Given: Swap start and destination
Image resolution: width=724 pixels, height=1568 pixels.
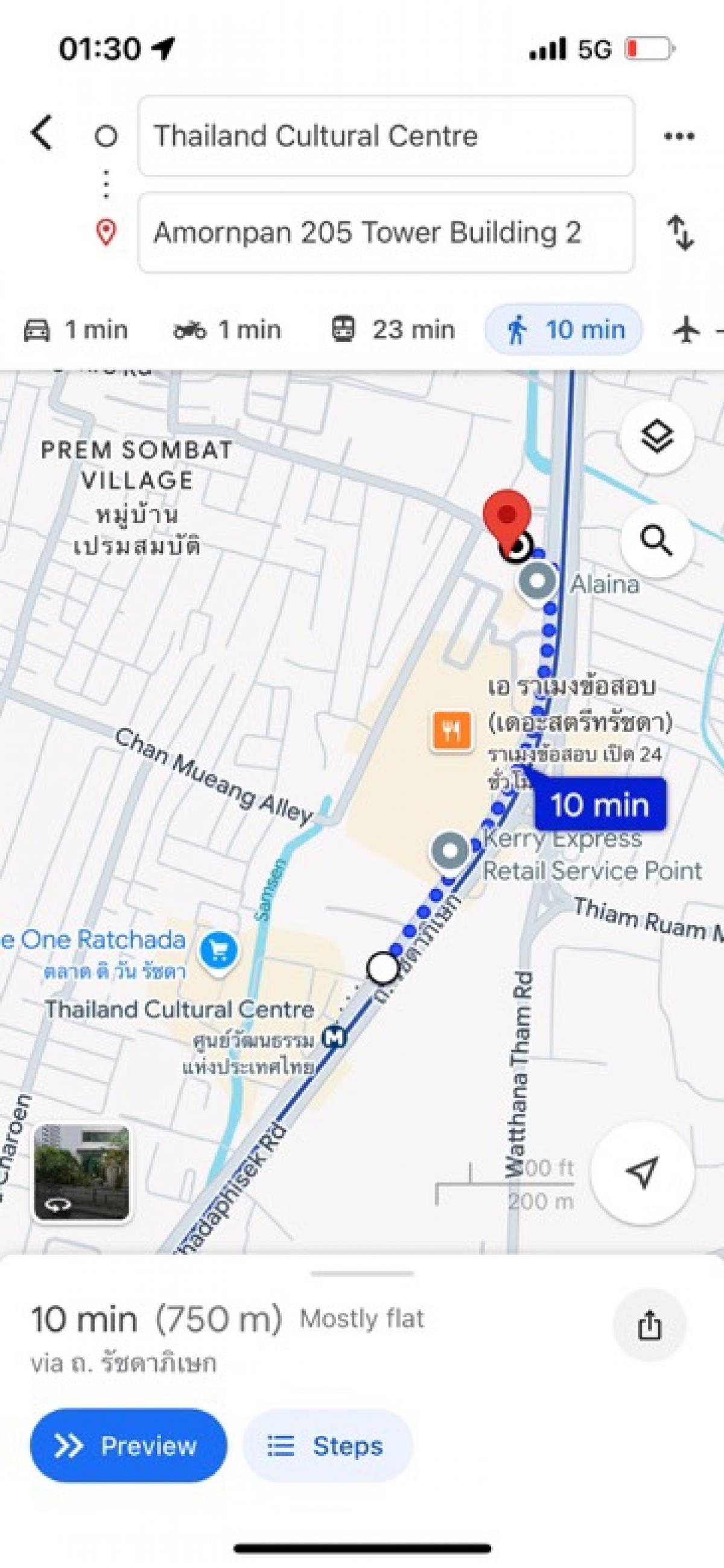Looking at the screenshot, I should tap(680, 233).
